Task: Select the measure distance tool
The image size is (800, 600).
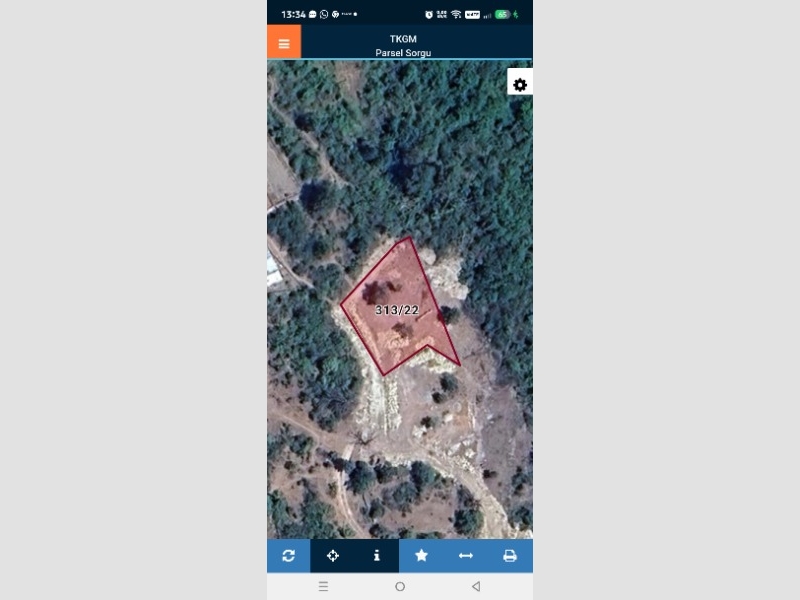Action: point(466,556)
